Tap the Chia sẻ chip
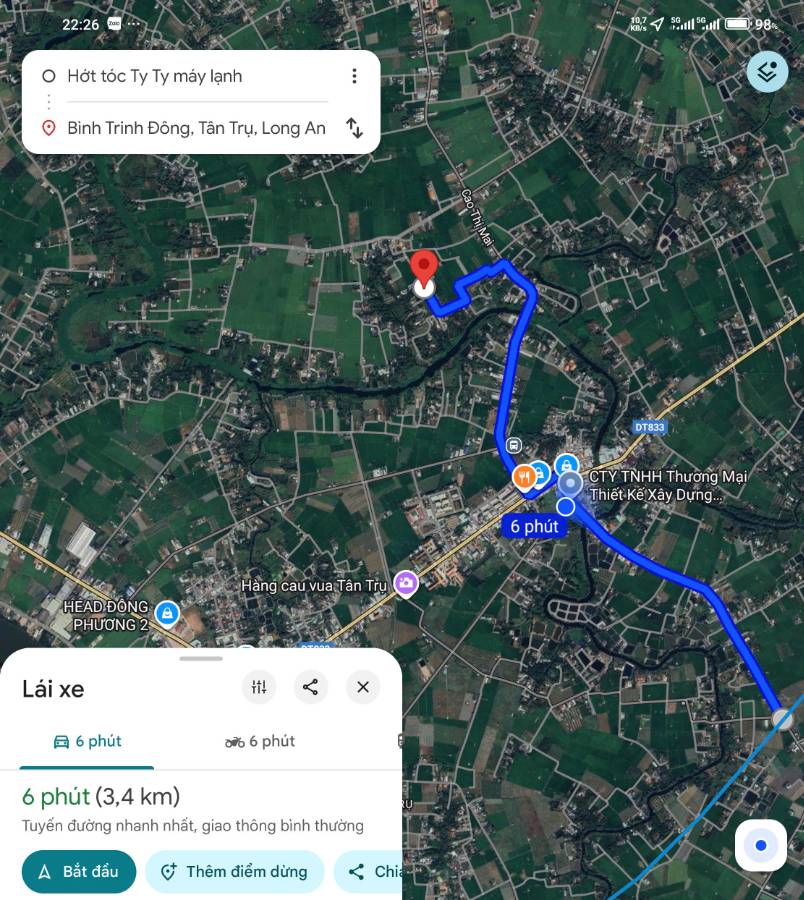 tap(370, 871)
